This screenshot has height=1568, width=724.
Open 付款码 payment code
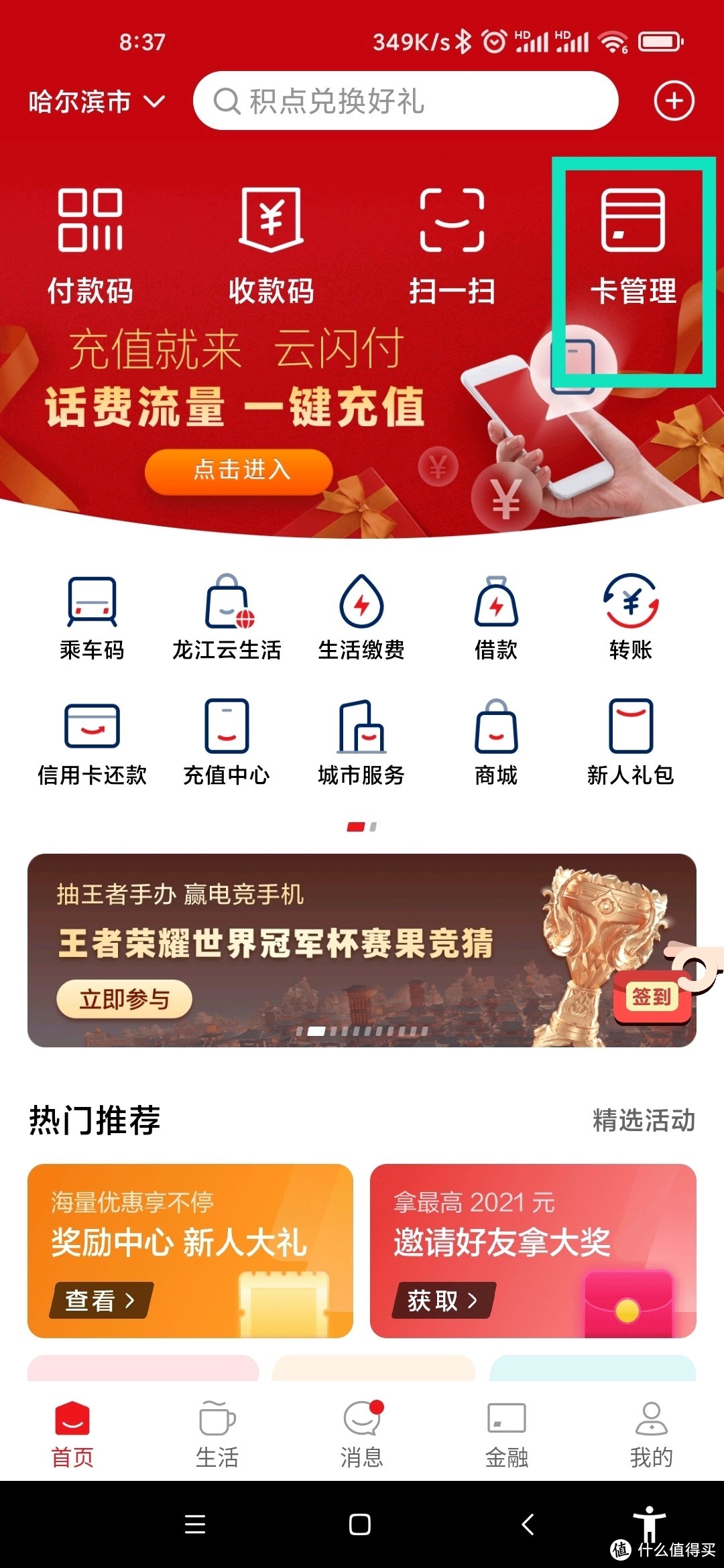(x=90, y=246)
